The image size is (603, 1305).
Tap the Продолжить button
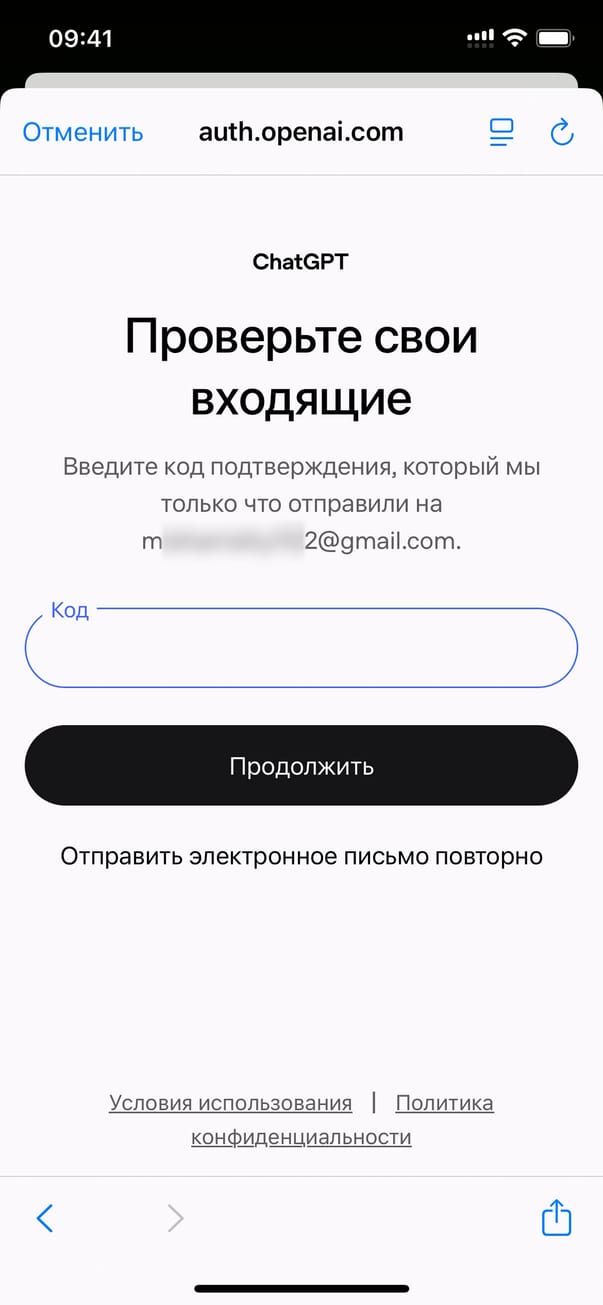click(301, 766)
